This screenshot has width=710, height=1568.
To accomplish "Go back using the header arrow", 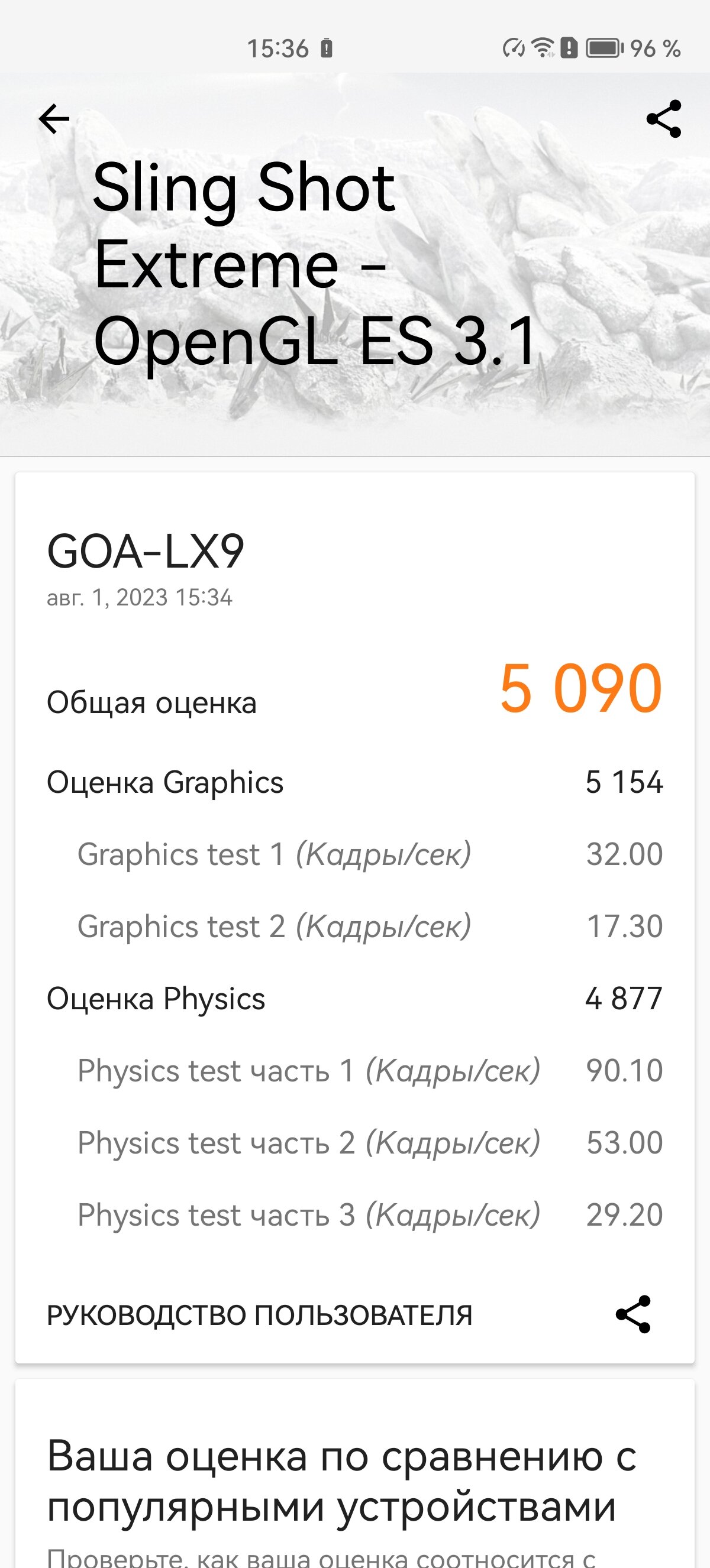I will point(54,119).
